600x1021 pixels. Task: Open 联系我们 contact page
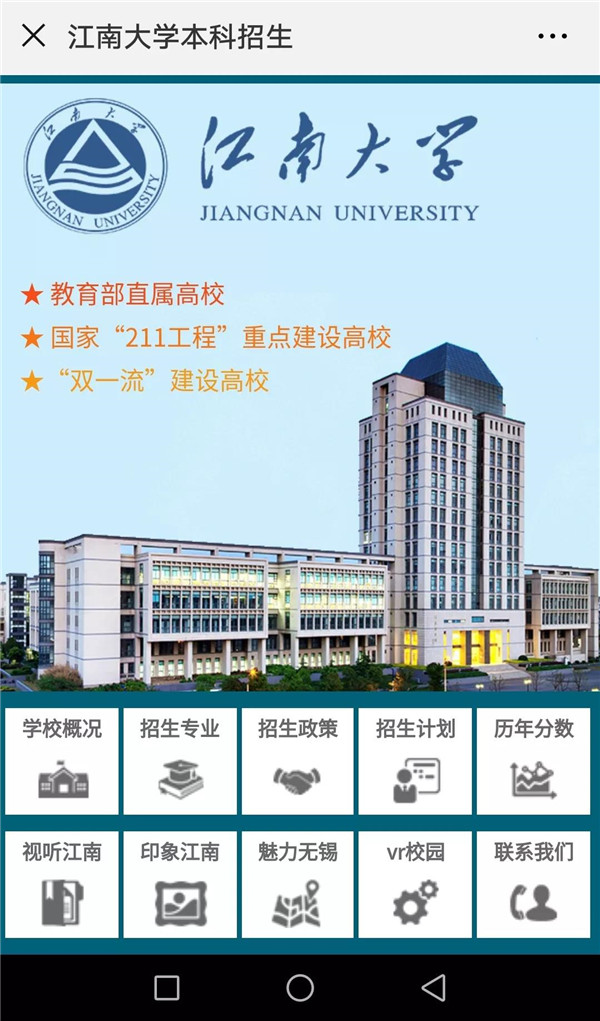534,884
